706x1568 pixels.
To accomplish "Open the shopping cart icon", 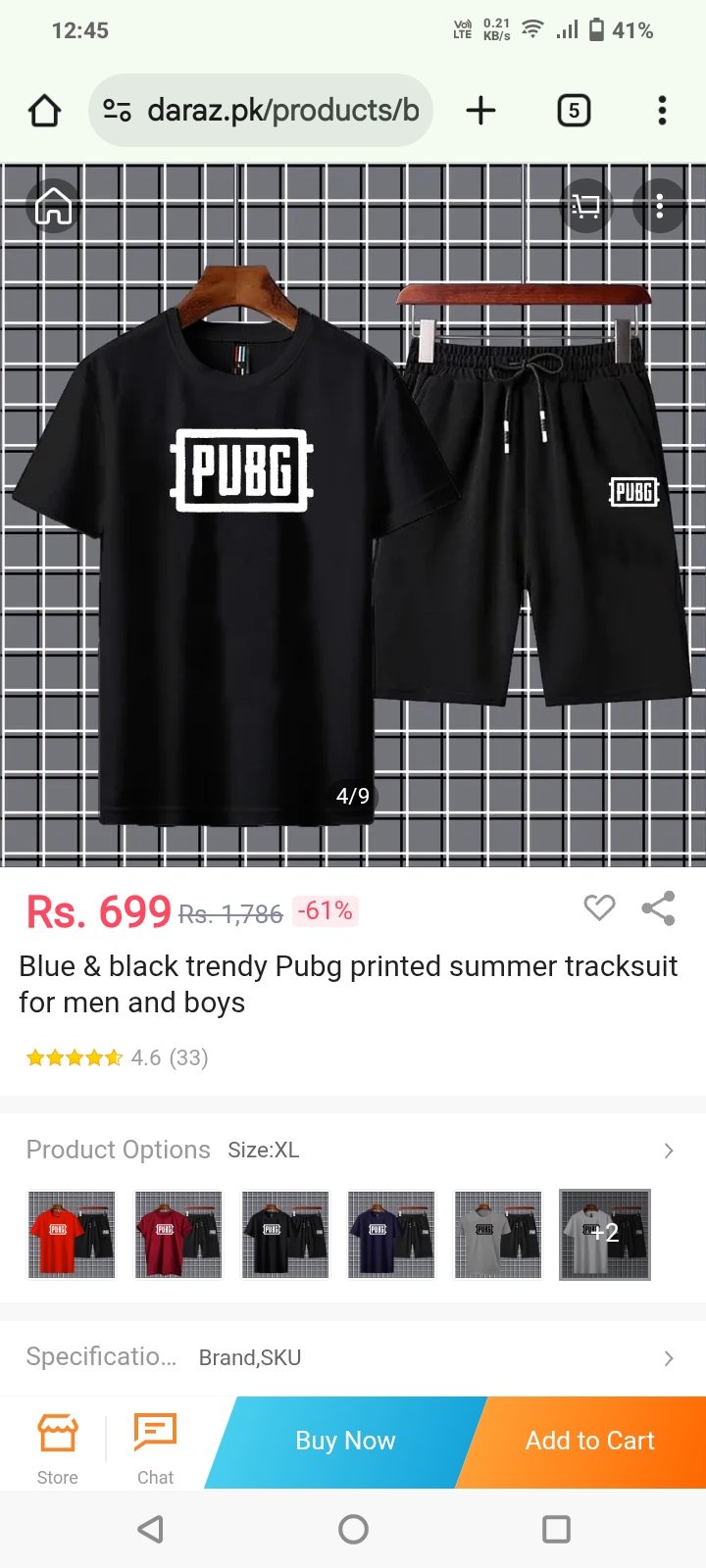I will click(x=585, y=206).
